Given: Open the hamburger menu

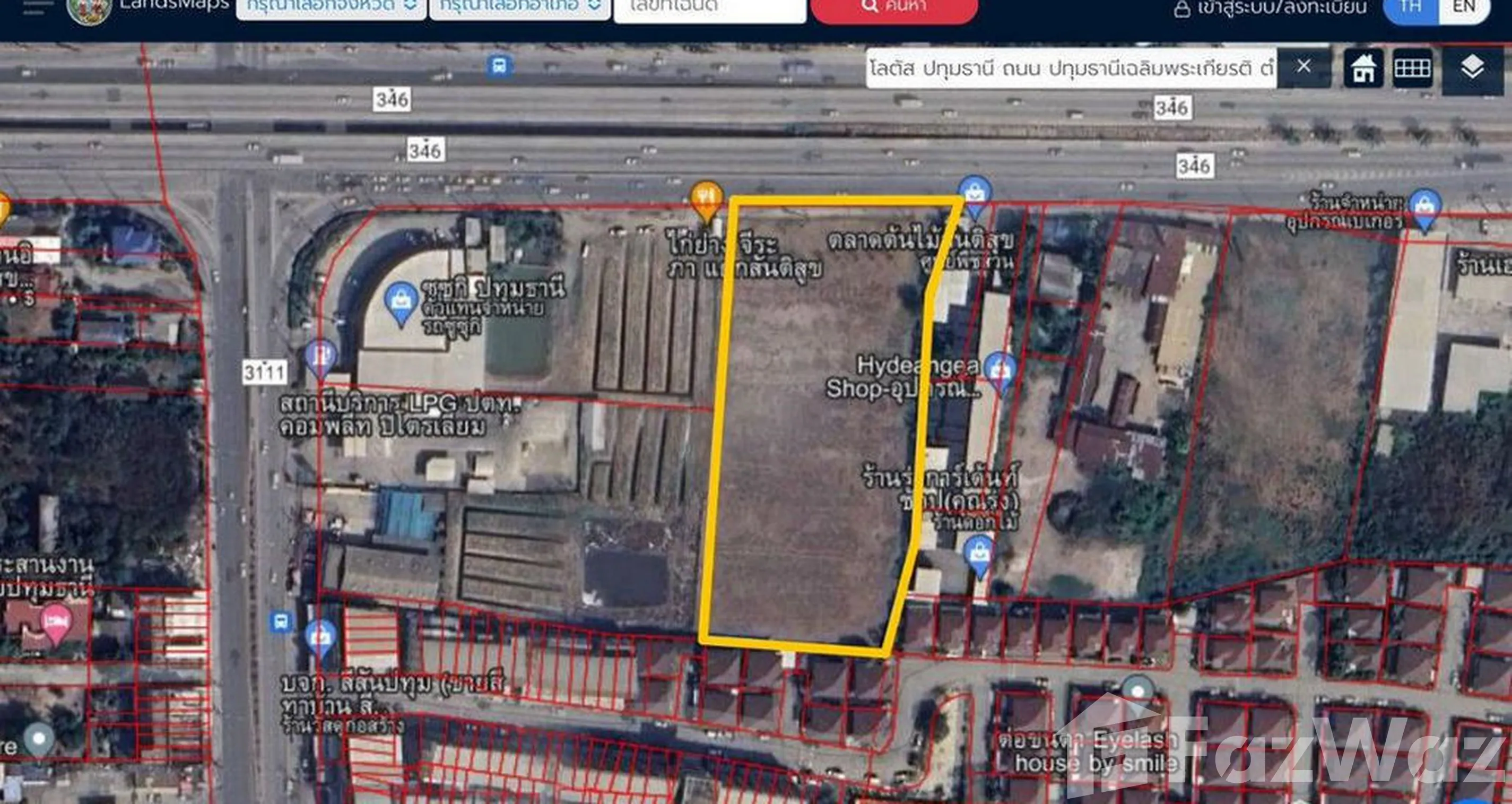Looking at the screenshot, I should pyautogui.click(x=34, y=7).
